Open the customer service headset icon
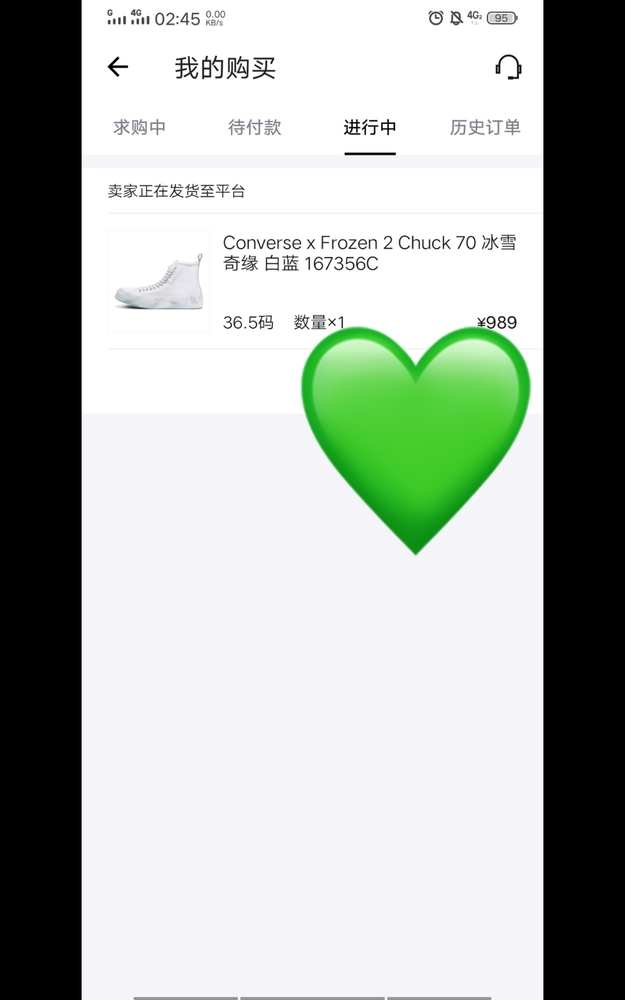 (508, 67)
